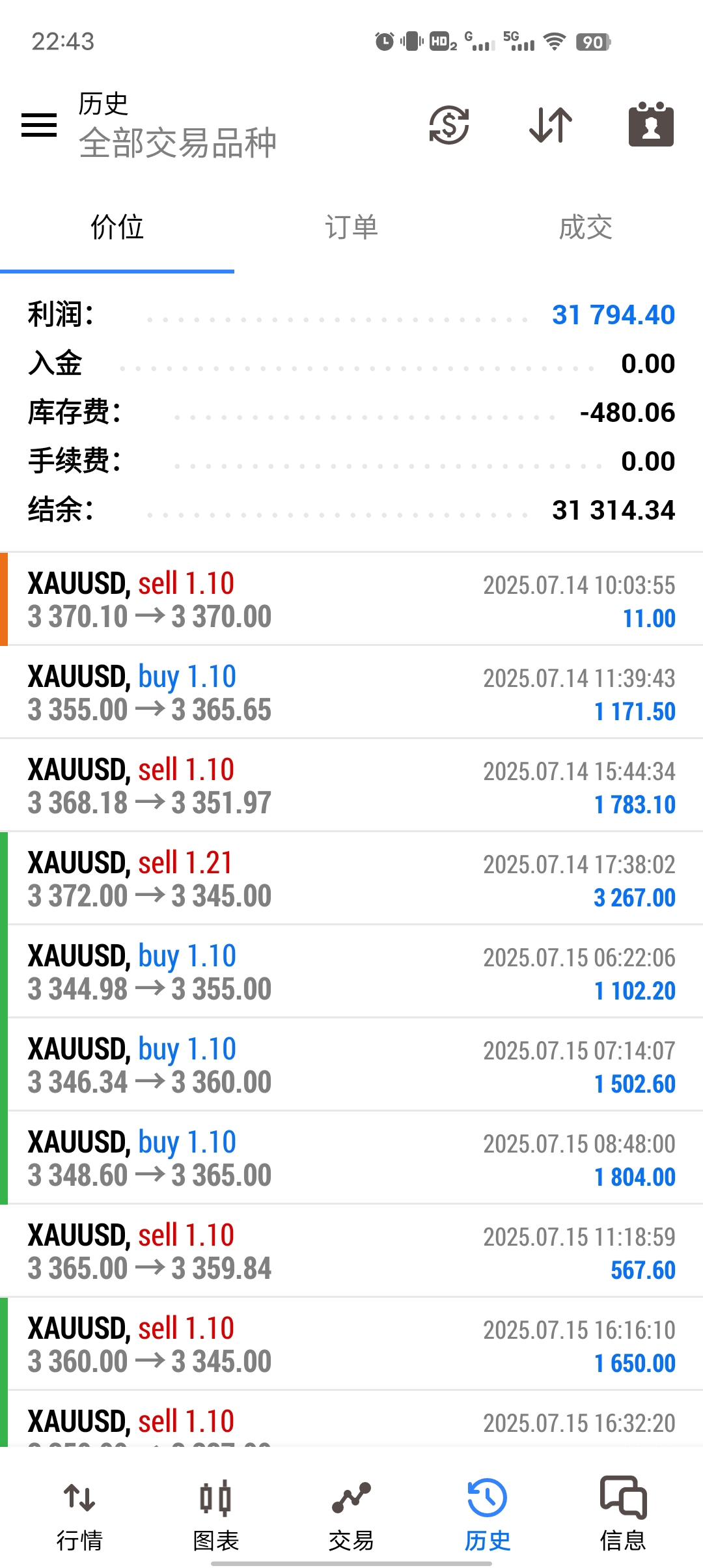This screenshot has height=1568, width=703.
Task: Open the hamburger drawer menu
Action: coord(39,124)
